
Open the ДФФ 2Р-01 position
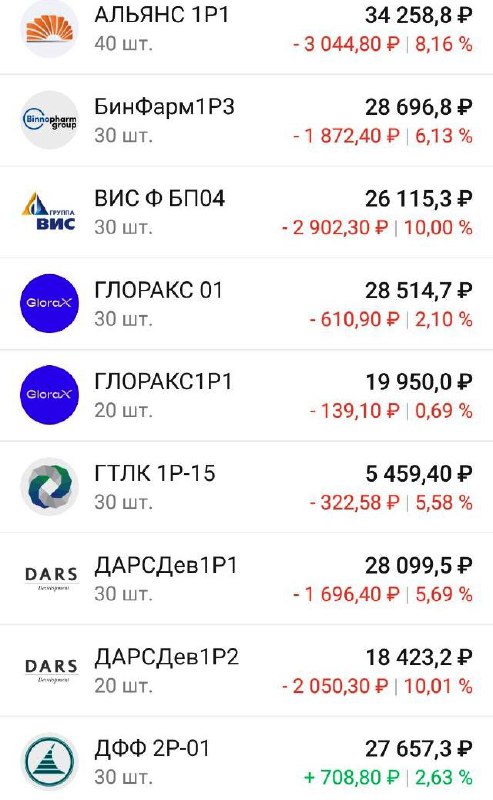tap(246, 759)
